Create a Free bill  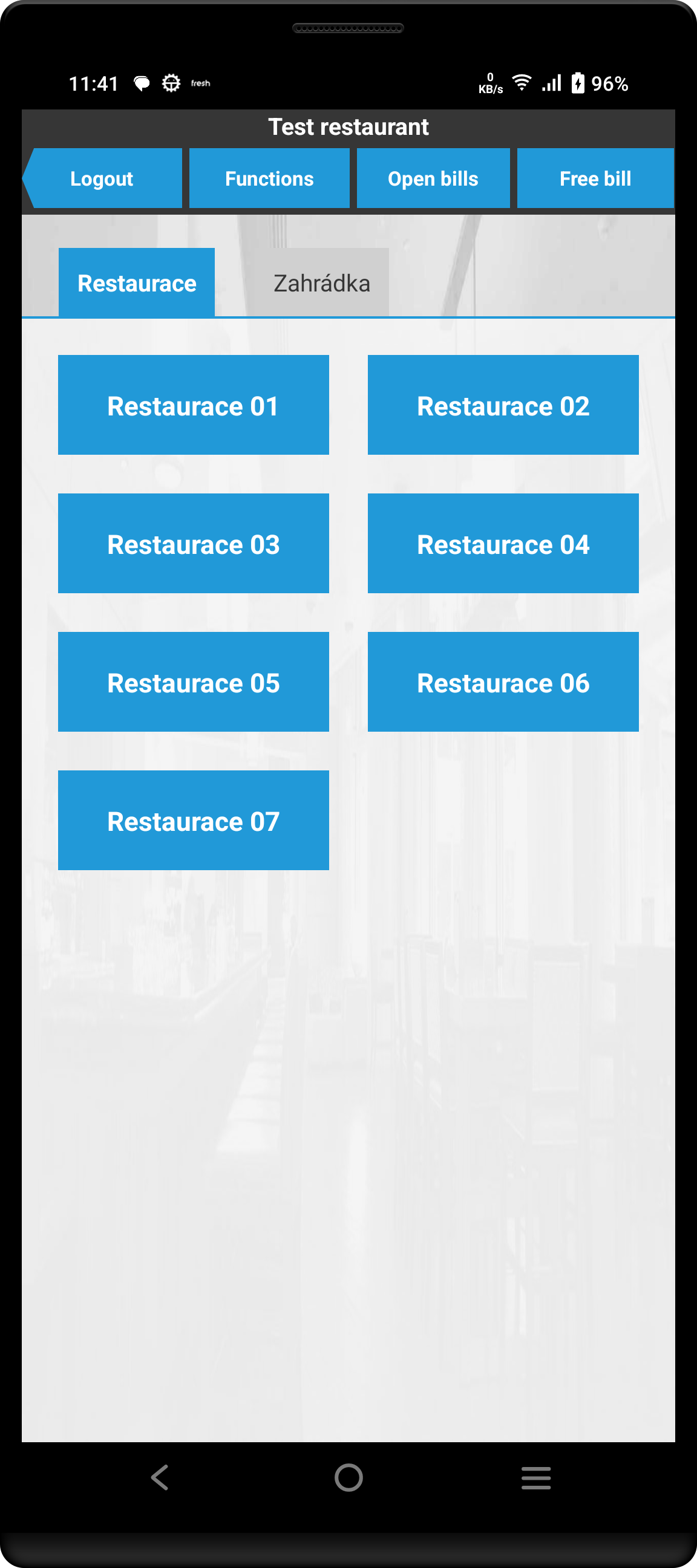tap(595, 178)
